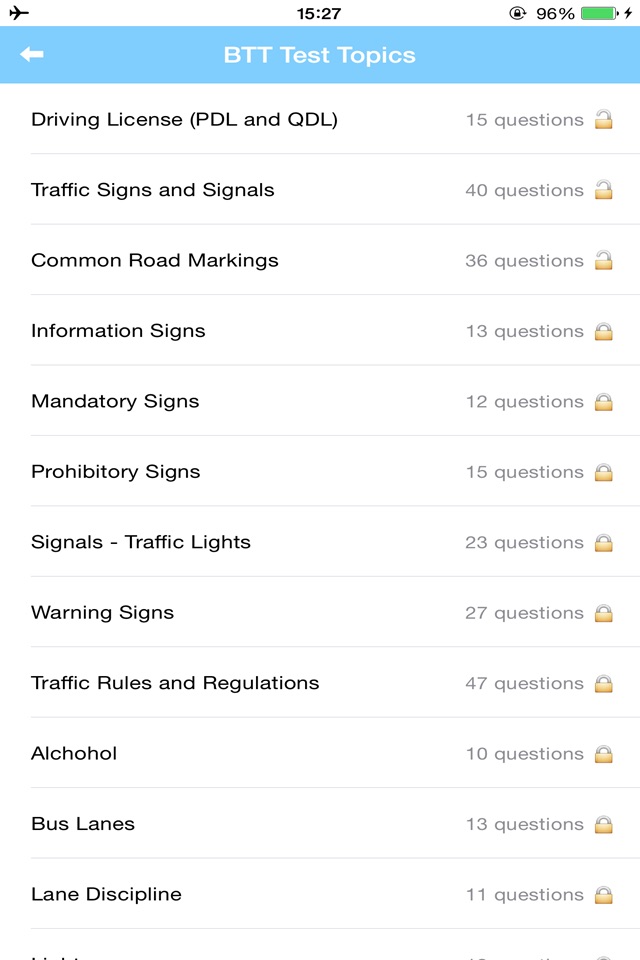
Task: Choose Lane Discipline topic
Action: pyautogui.click(x=320, y=893)
